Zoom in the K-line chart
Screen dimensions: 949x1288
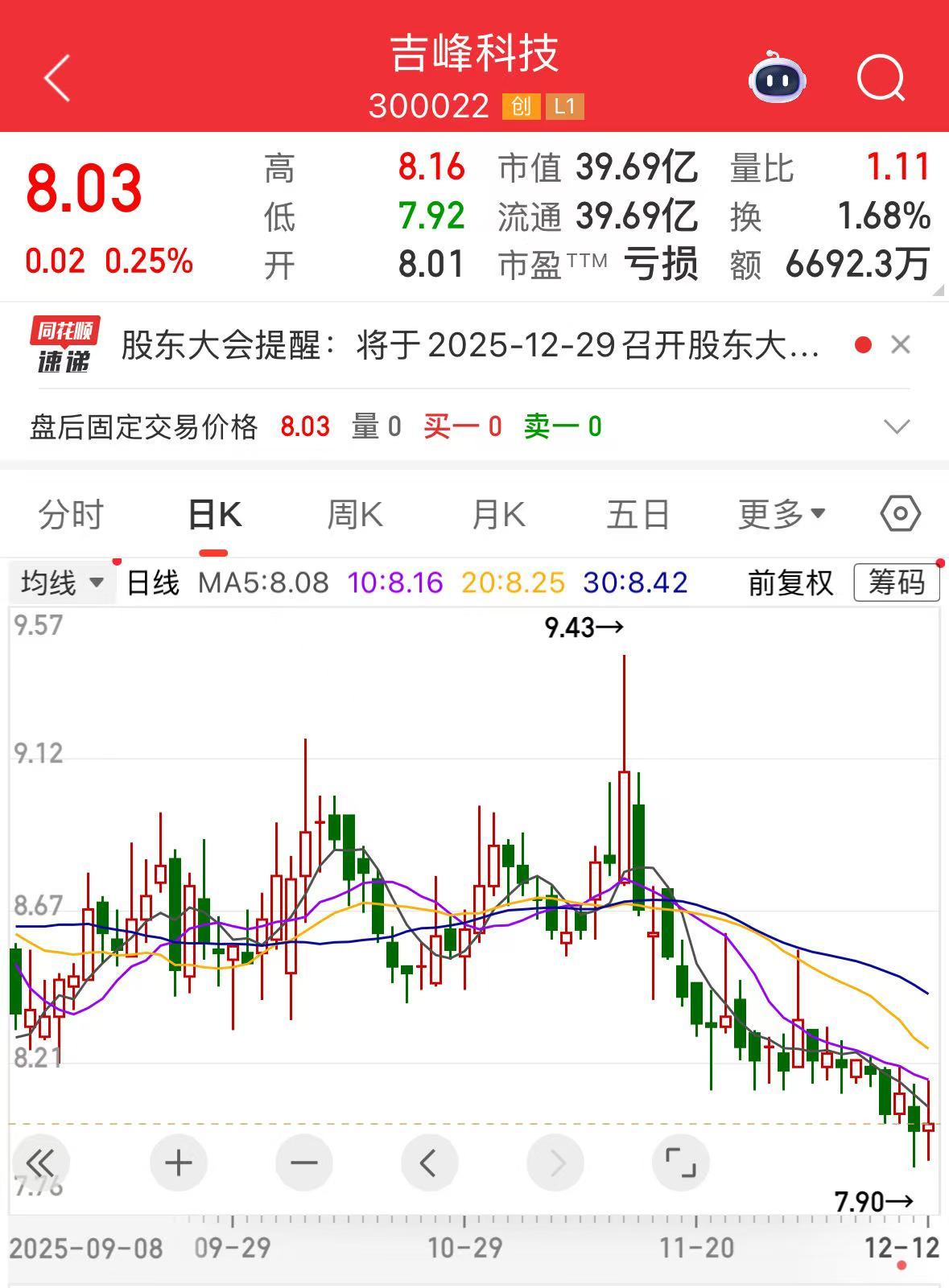coord(178,1162)
